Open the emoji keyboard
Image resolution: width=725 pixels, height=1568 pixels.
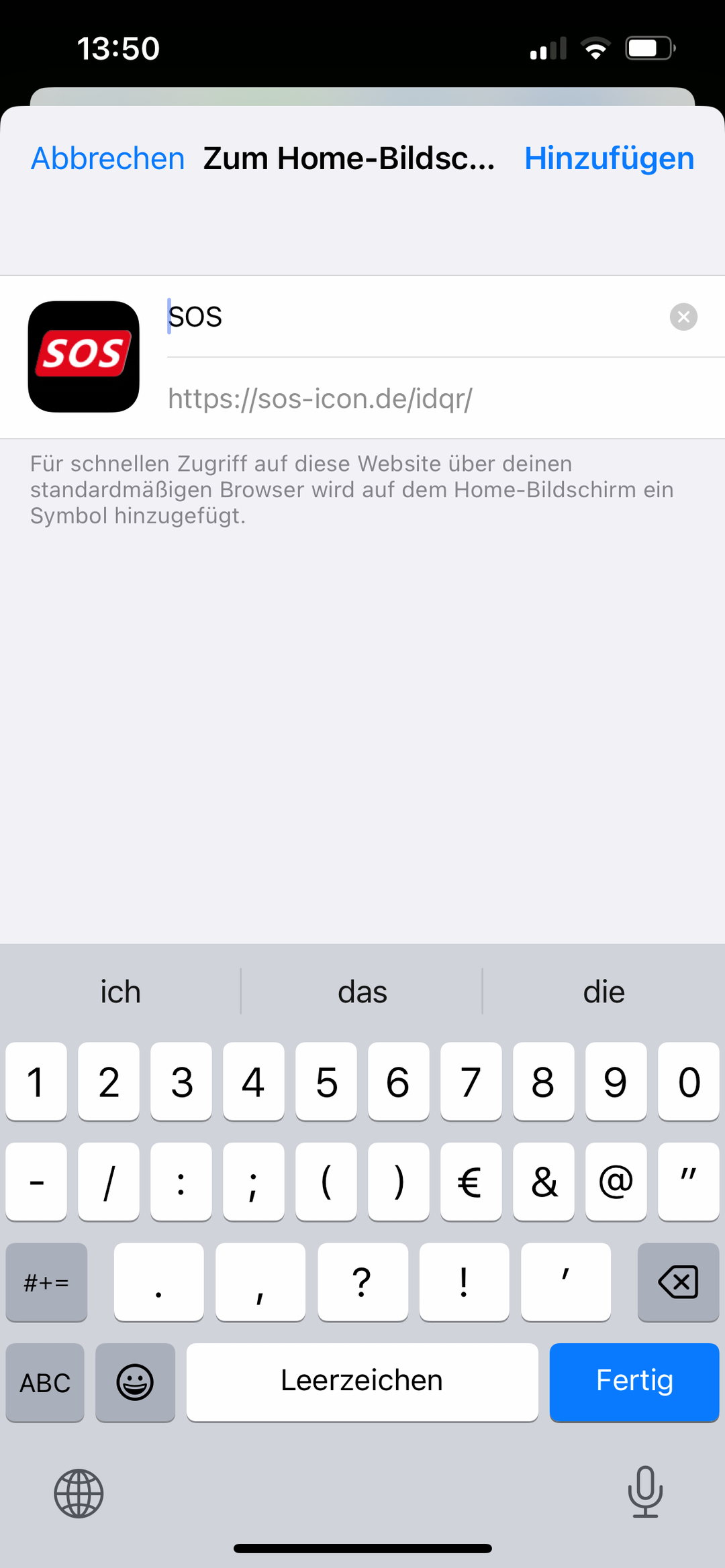135,1383
